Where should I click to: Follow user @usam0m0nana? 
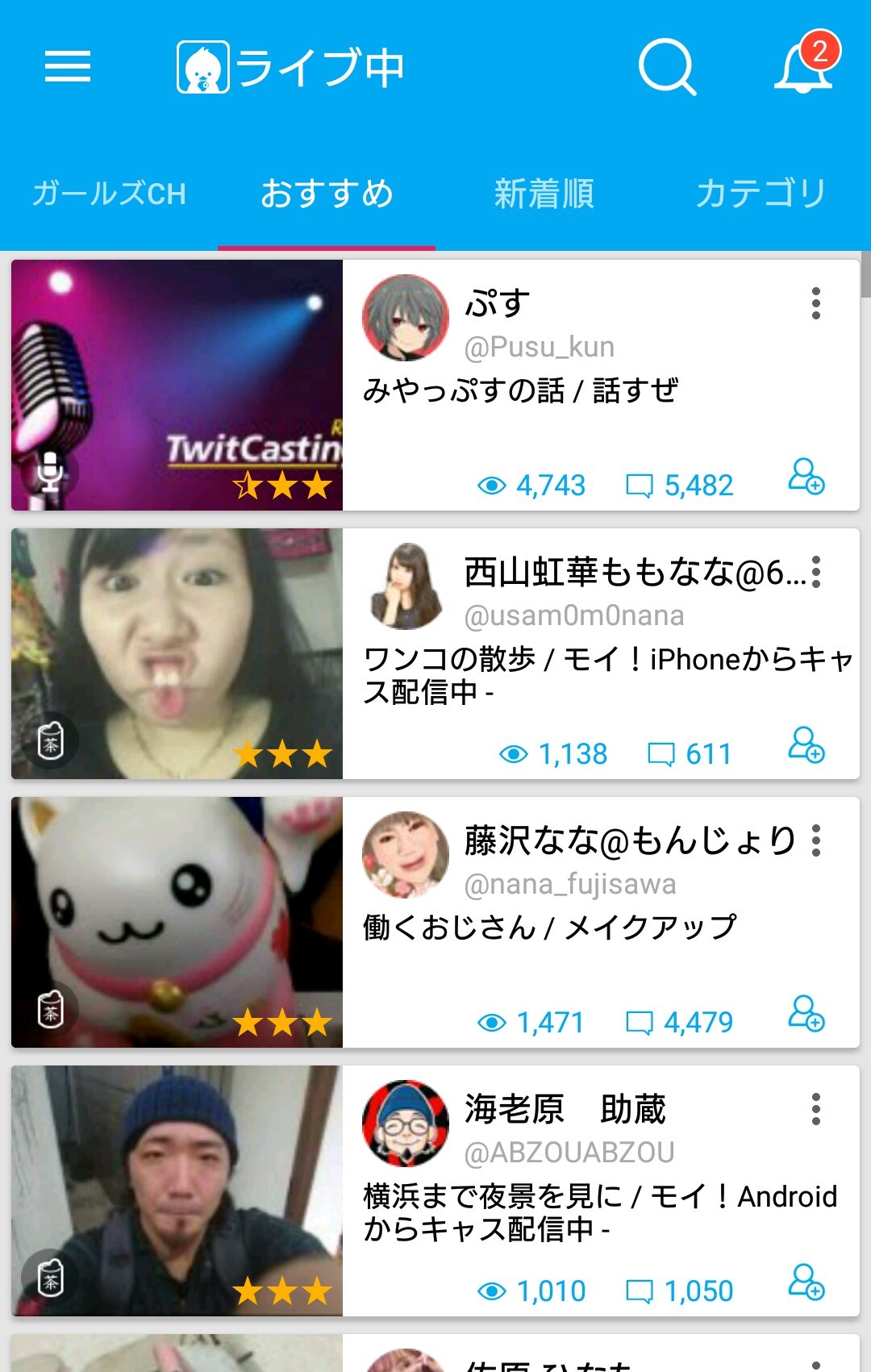click(x=806, y=745)
